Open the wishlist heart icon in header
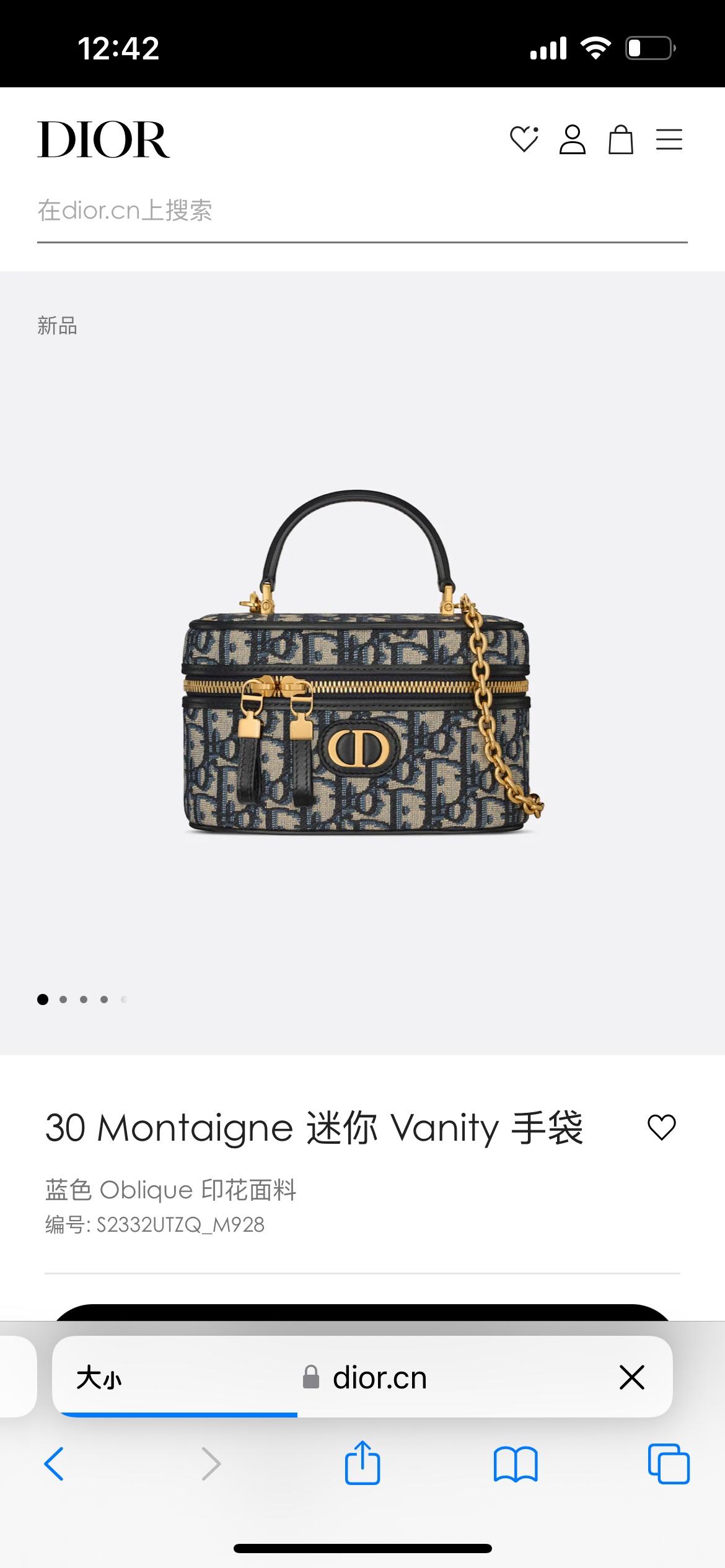725x1568 pixels. (524, 139)
